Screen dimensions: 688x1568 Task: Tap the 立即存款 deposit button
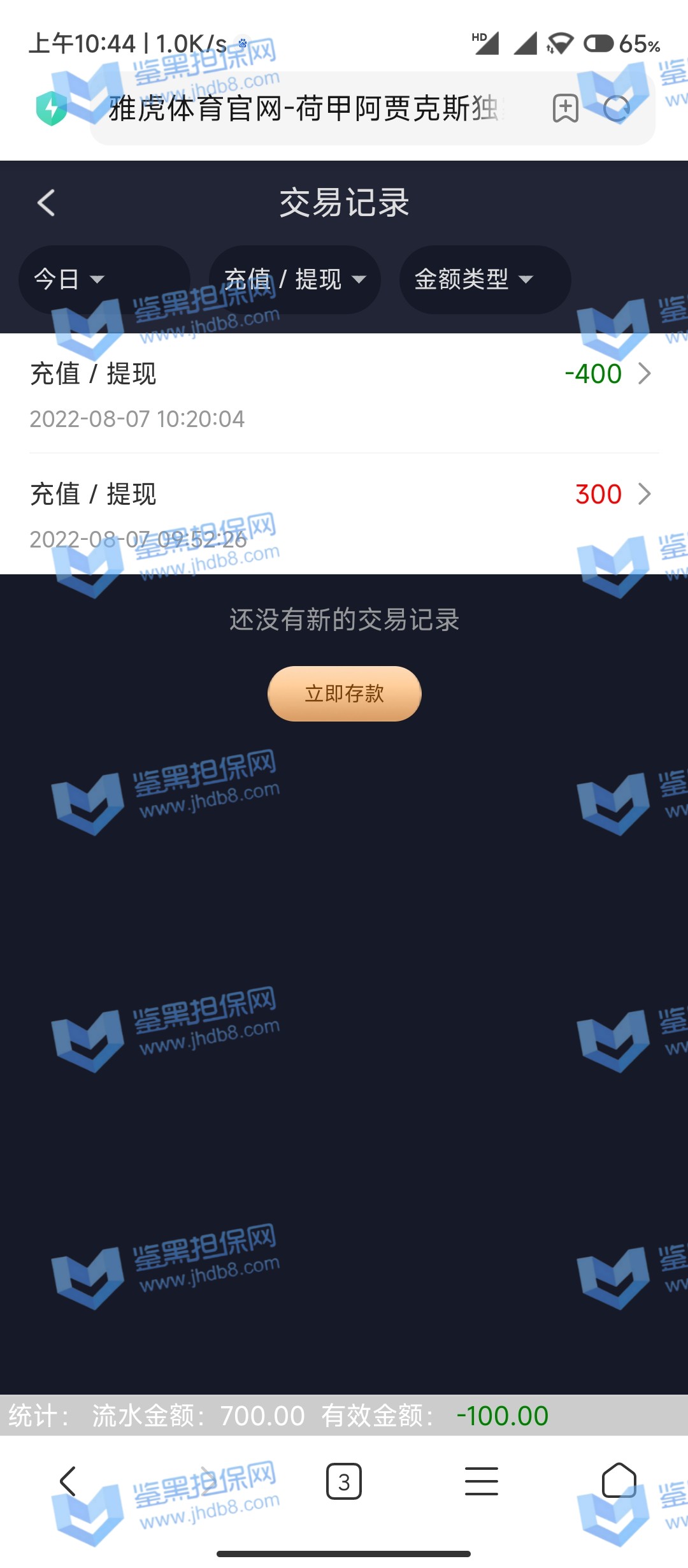344,693
